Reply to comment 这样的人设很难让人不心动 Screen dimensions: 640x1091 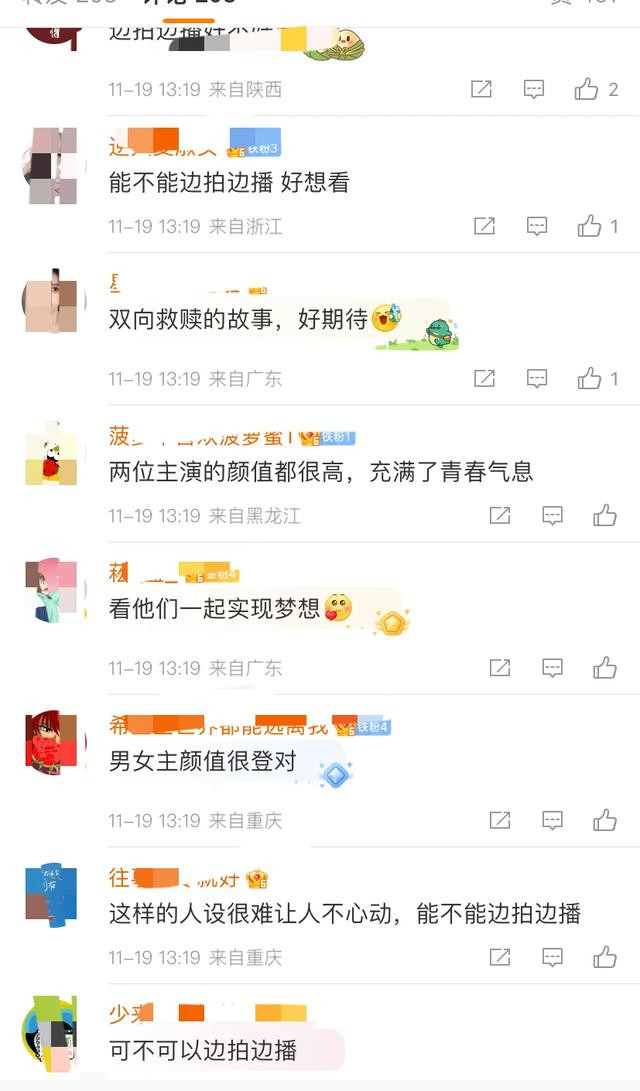pos(553,957)
